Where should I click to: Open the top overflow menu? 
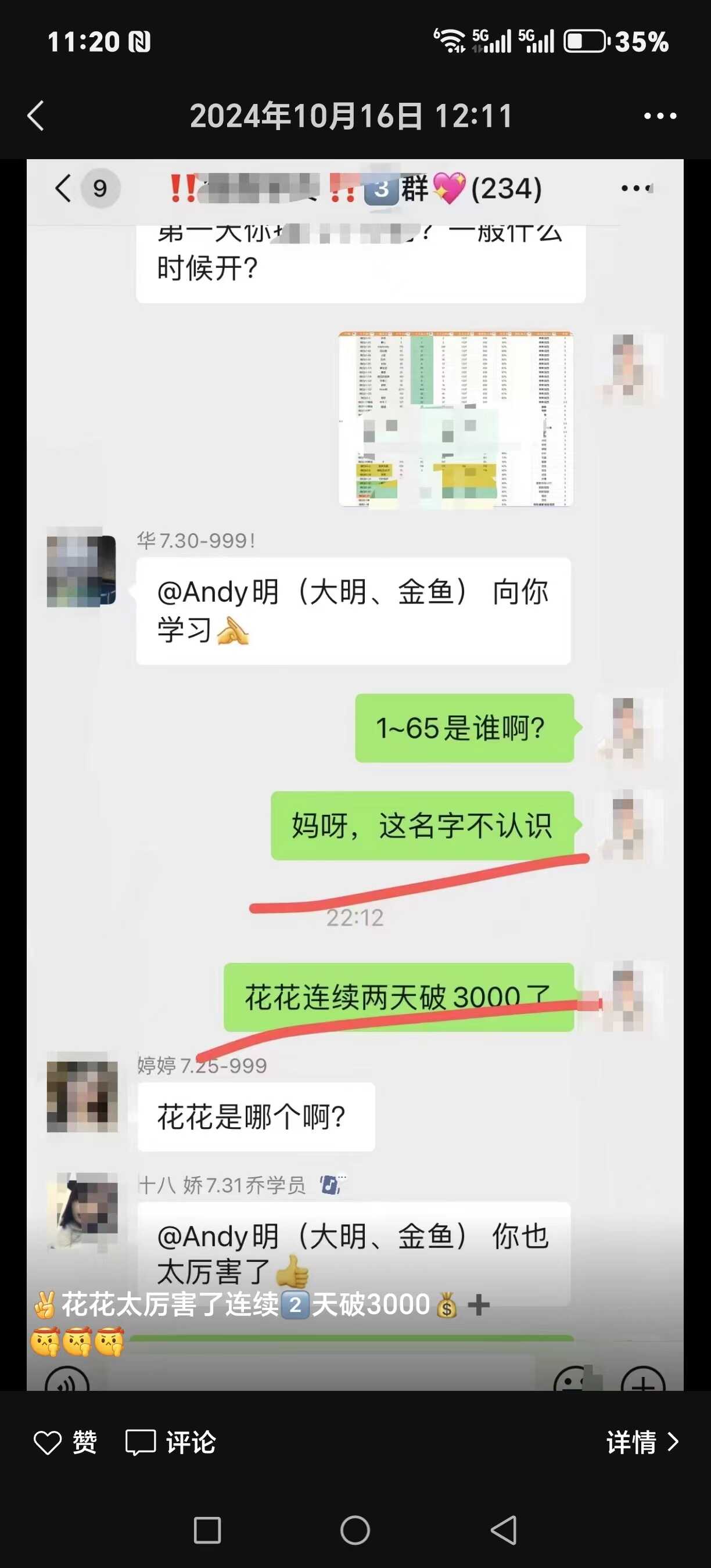660,116
